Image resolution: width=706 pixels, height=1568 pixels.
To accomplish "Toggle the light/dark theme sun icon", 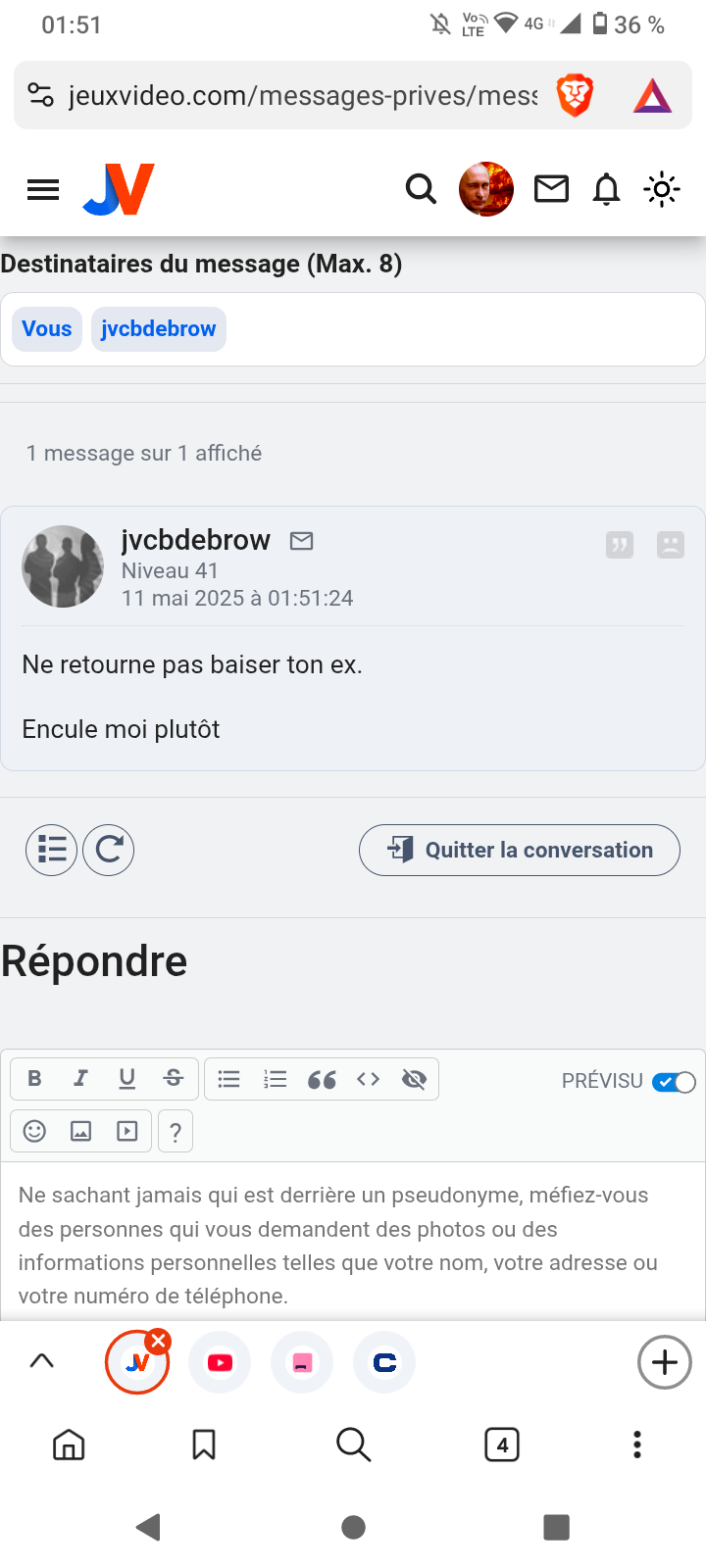I will [x=662, y=189].
